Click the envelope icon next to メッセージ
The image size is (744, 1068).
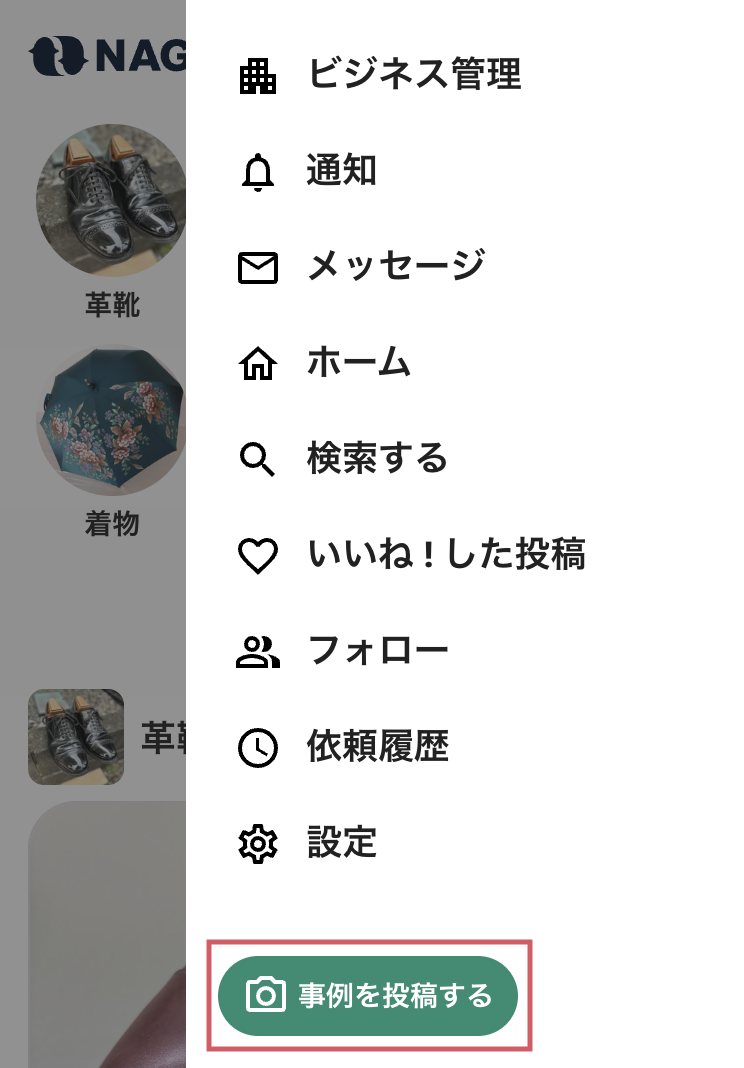point(258,266)
